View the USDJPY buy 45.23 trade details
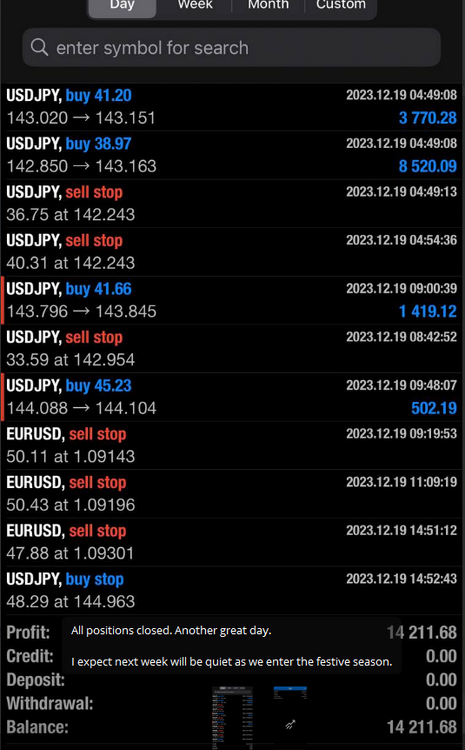Viewport: 465px width, 750px height. (232, 397)
